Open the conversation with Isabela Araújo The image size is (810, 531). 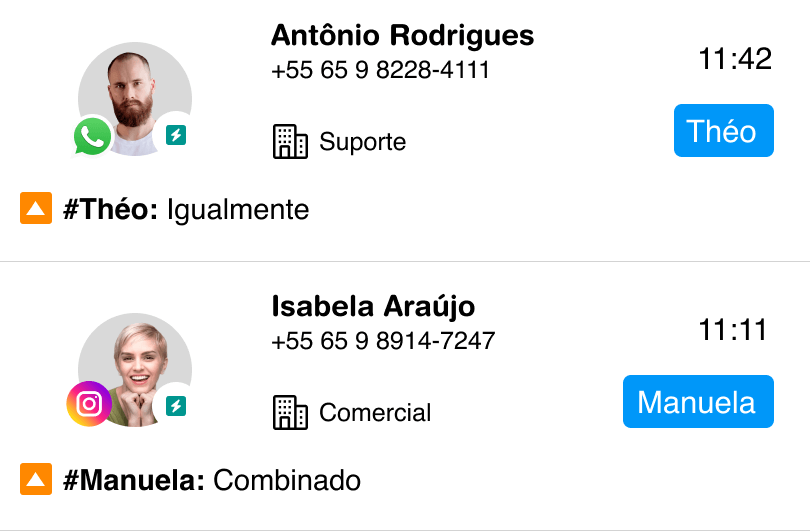[373, 306]
